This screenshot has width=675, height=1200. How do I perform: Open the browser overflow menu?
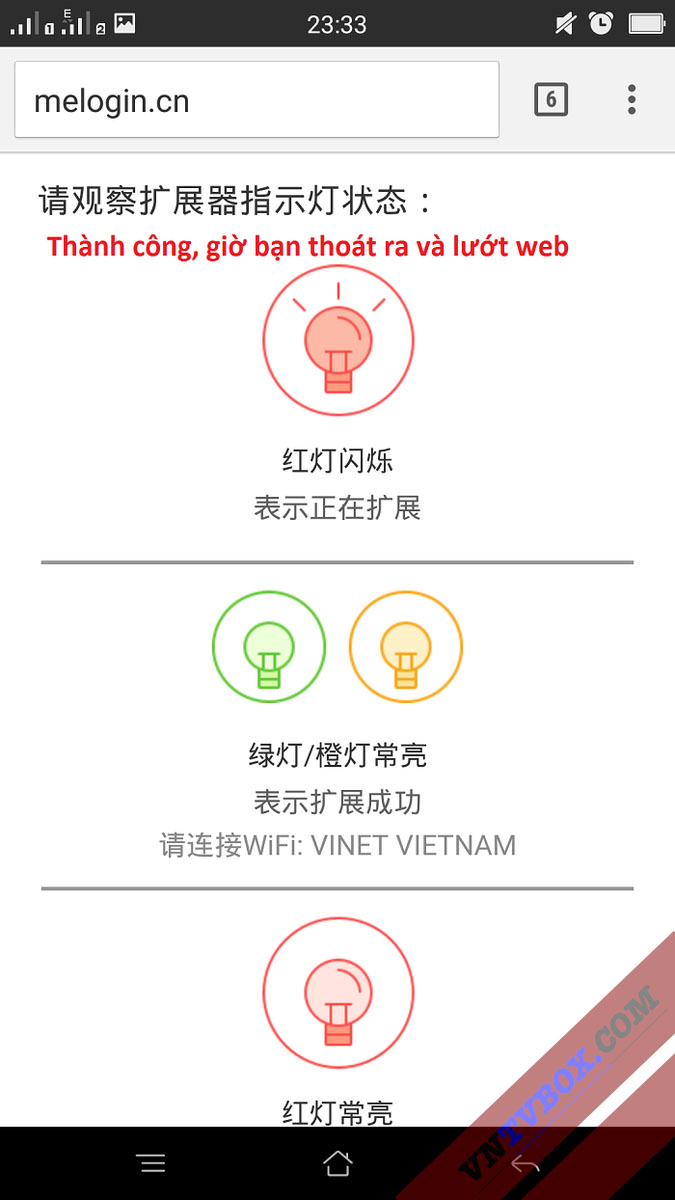632,100
